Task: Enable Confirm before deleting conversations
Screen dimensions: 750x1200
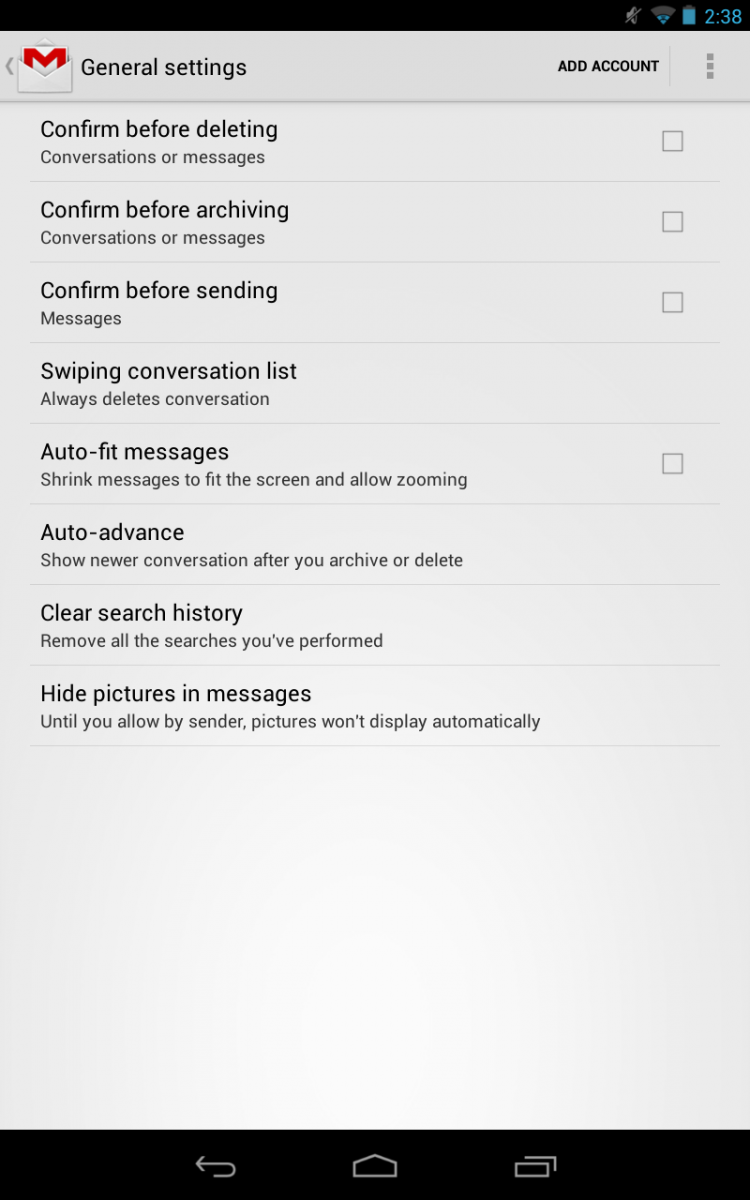Action: pyautogui.click(x=672, y=141)
